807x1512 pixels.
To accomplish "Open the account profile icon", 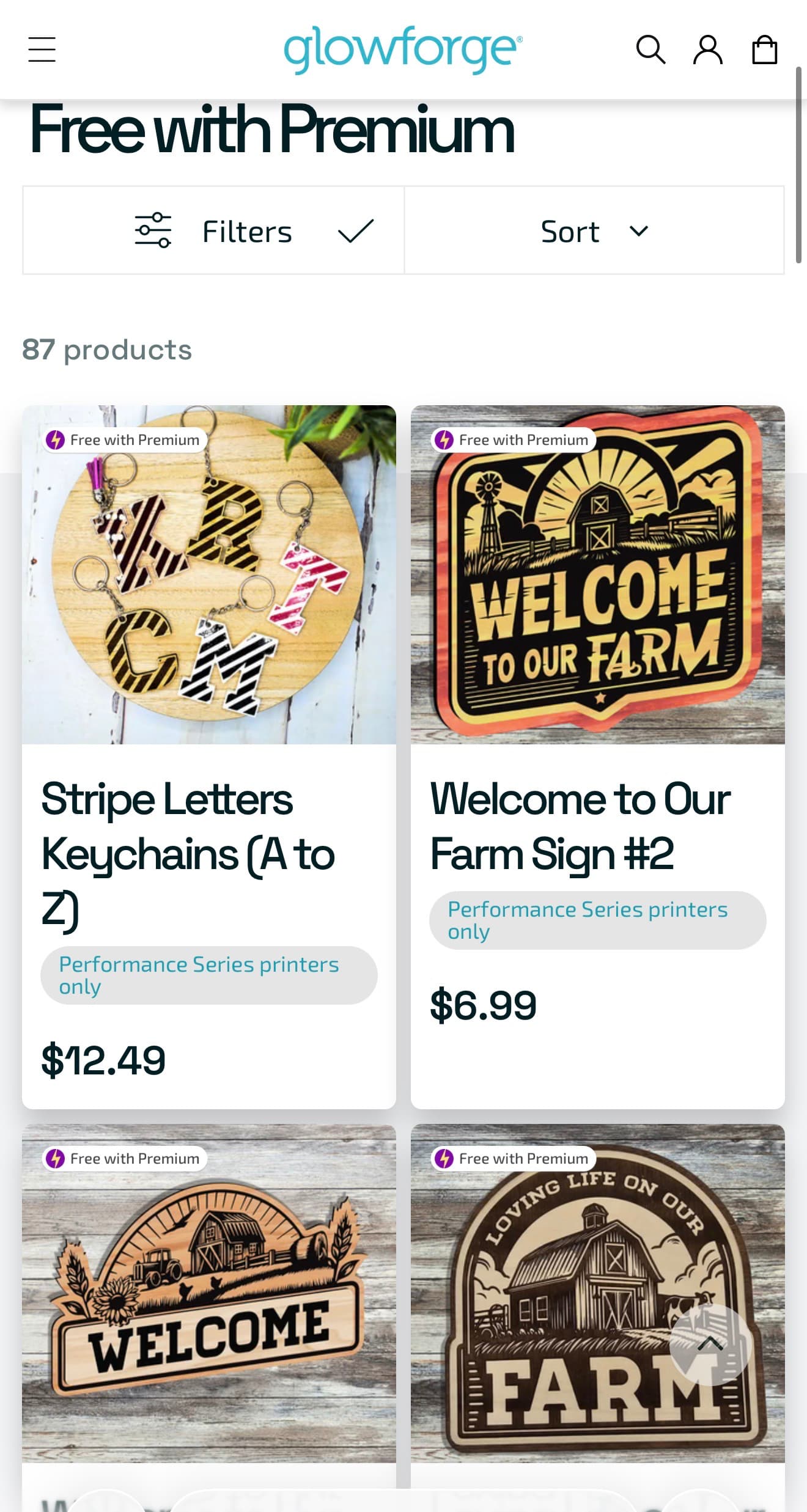I will pyautogui.click(x=707, y=50).
